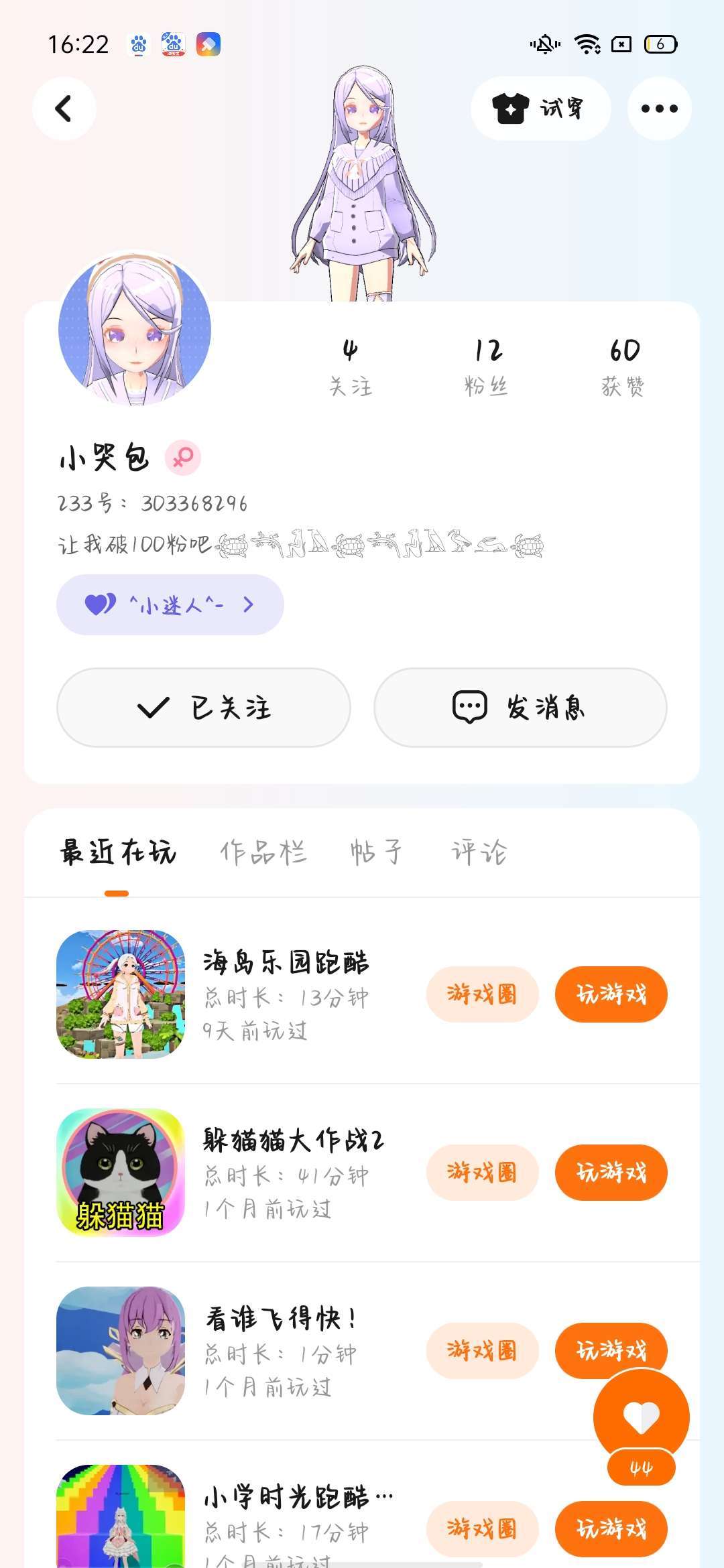Open 游戏圈 for 躲猫猫大作战2

pyautogui.click(x=483, y=1173)
